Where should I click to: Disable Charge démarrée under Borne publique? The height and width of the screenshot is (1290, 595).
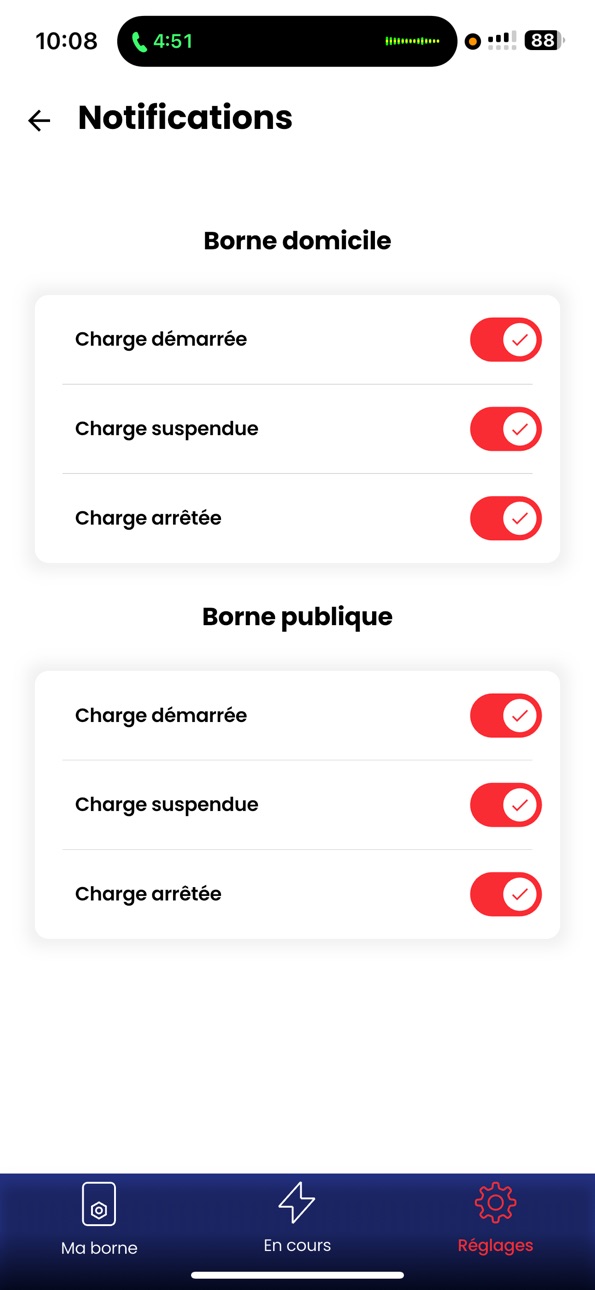pos(506,716)
